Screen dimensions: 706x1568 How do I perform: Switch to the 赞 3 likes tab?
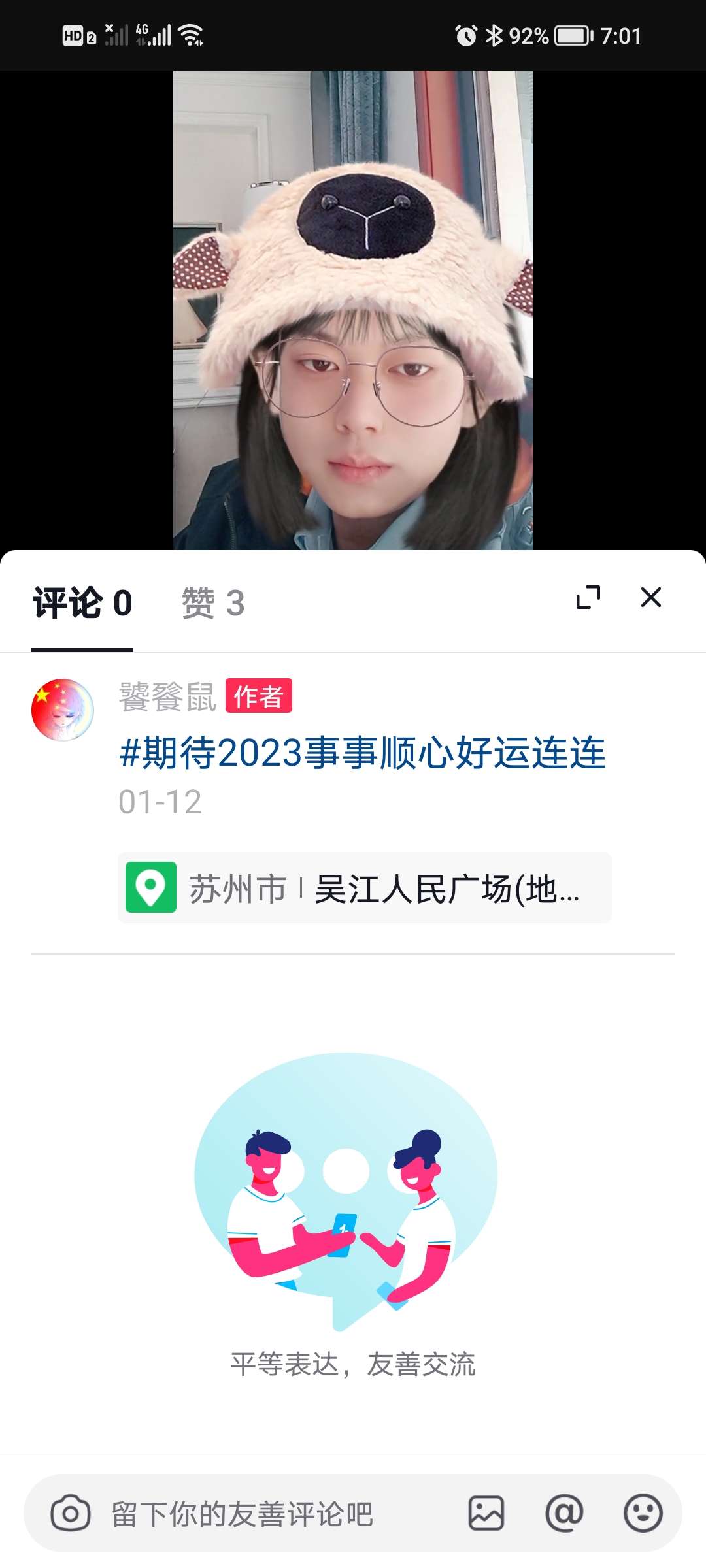click(212, 602)
